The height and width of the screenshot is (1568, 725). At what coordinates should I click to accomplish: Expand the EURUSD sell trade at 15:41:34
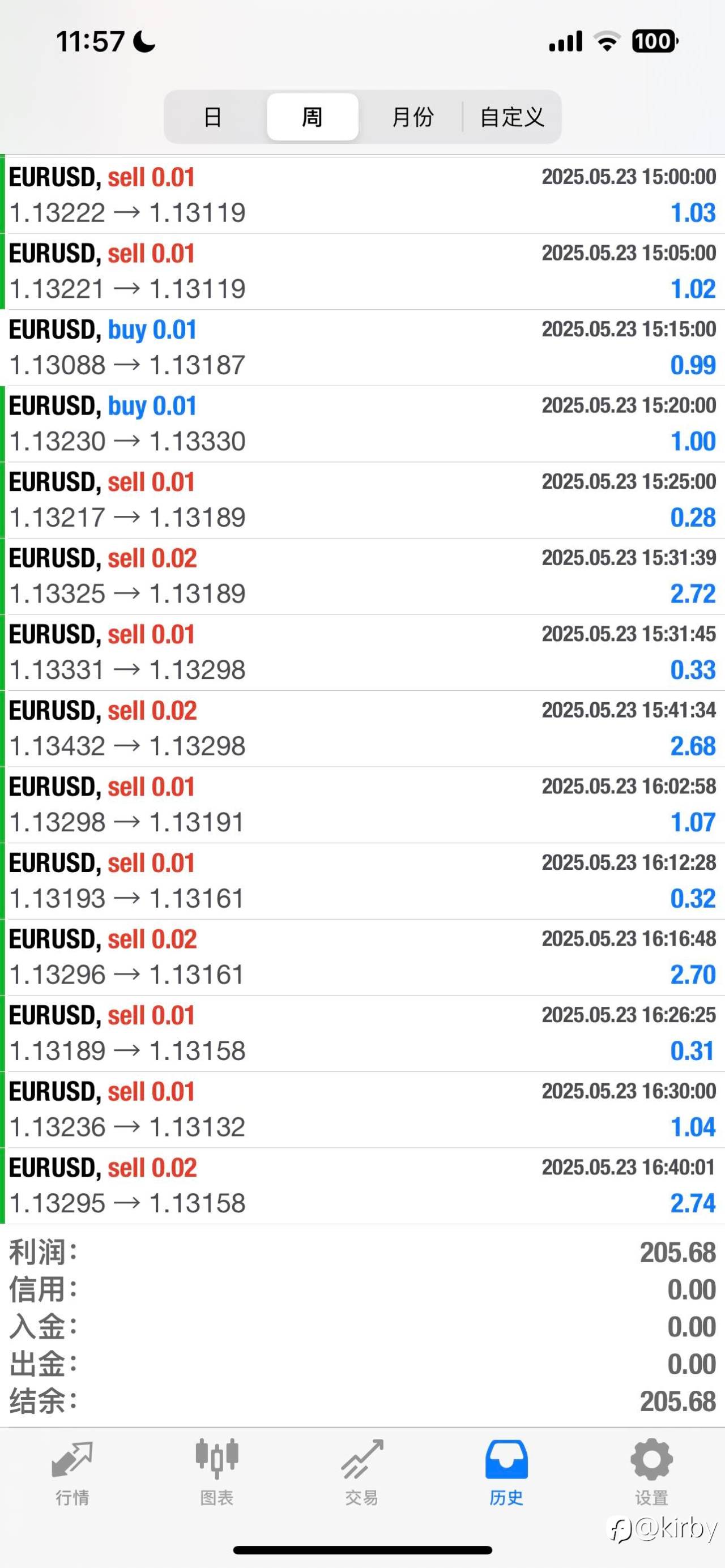pyautogui.click(x=362, y=729)
